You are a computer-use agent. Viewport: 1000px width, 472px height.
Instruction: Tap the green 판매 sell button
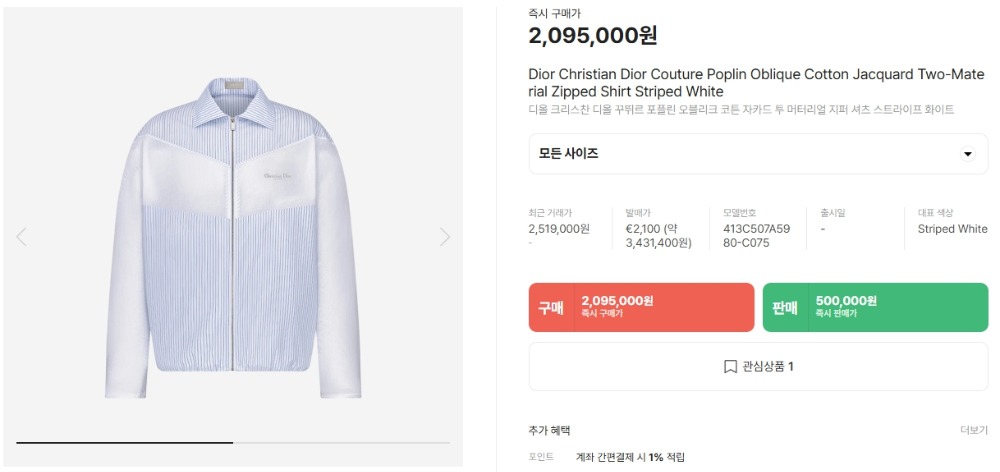pos(875,307)
